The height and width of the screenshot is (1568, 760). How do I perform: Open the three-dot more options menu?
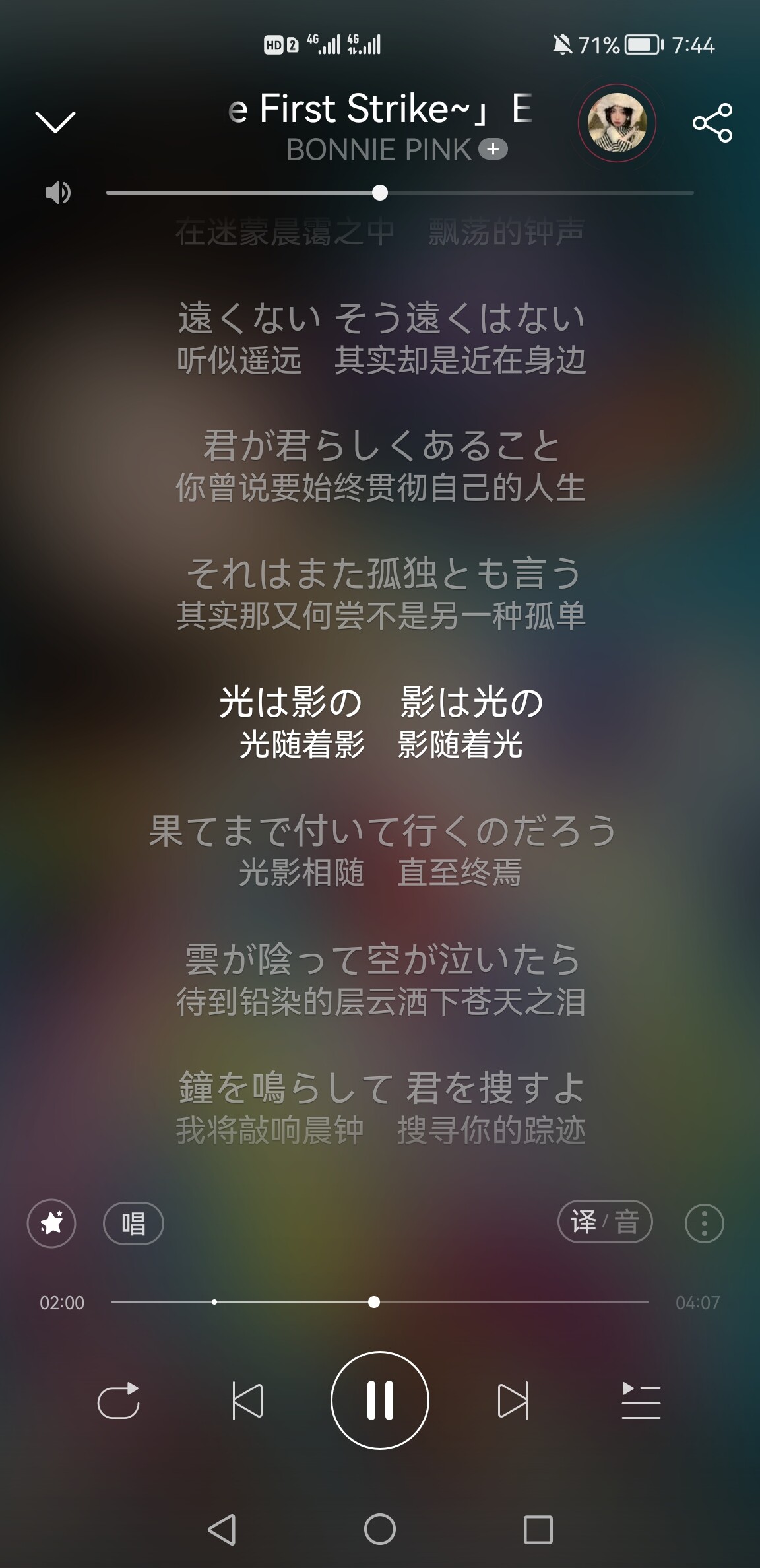(x=704, y=1224)
